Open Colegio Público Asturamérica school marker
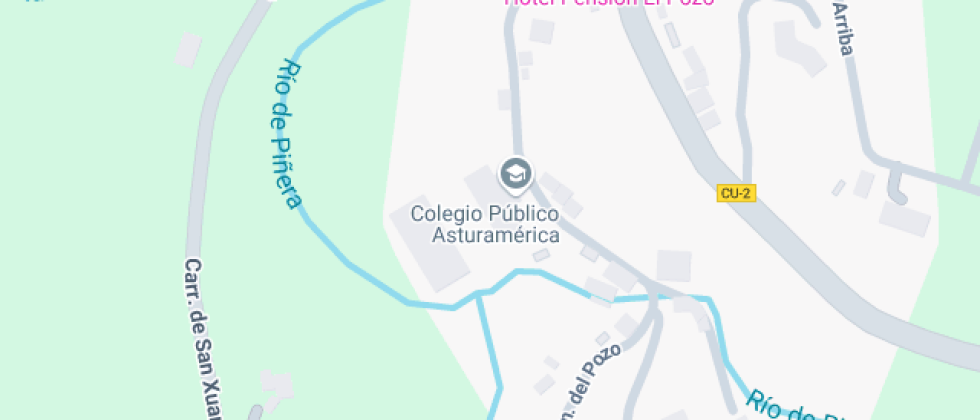 click(x=515, y=174)
